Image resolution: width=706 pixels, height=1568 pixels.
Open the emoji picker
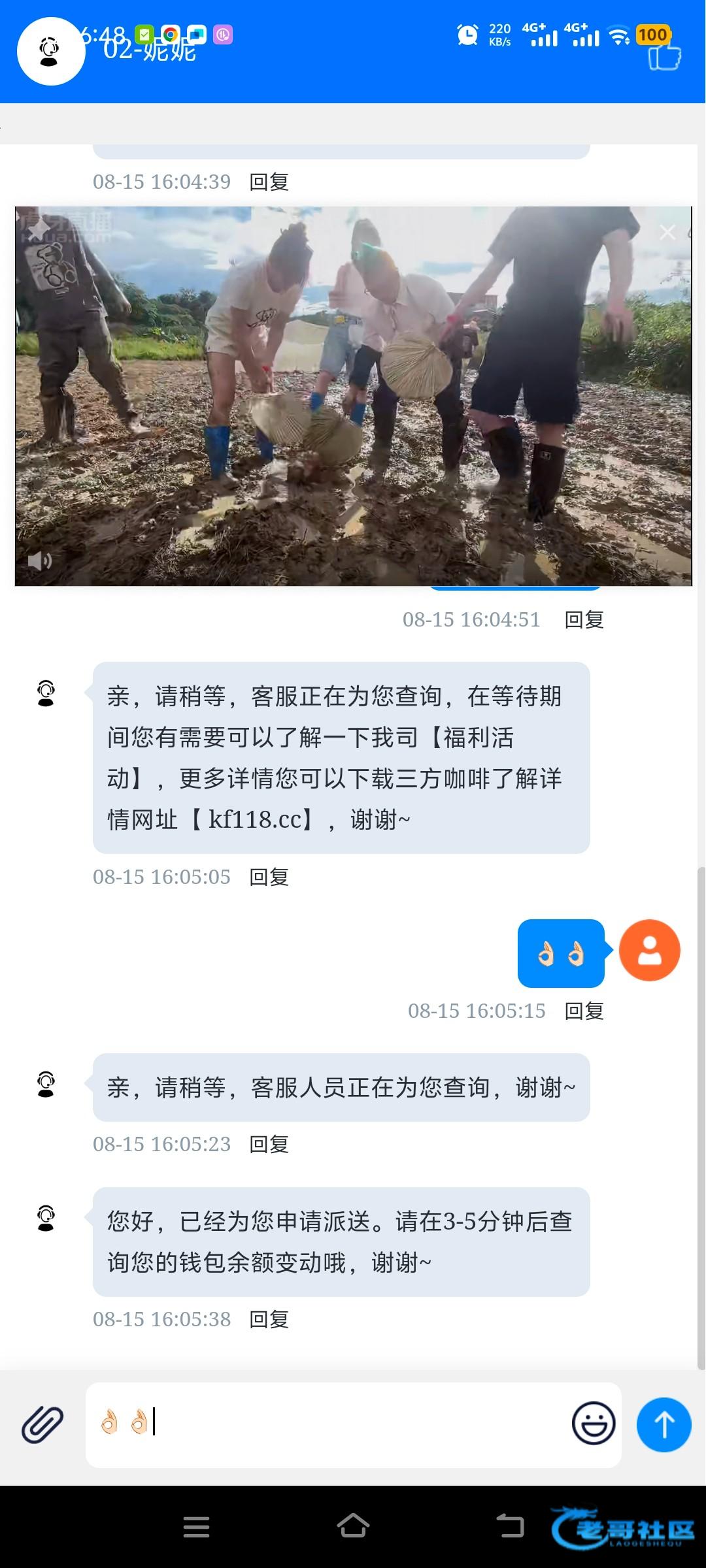coord(593,1424)
